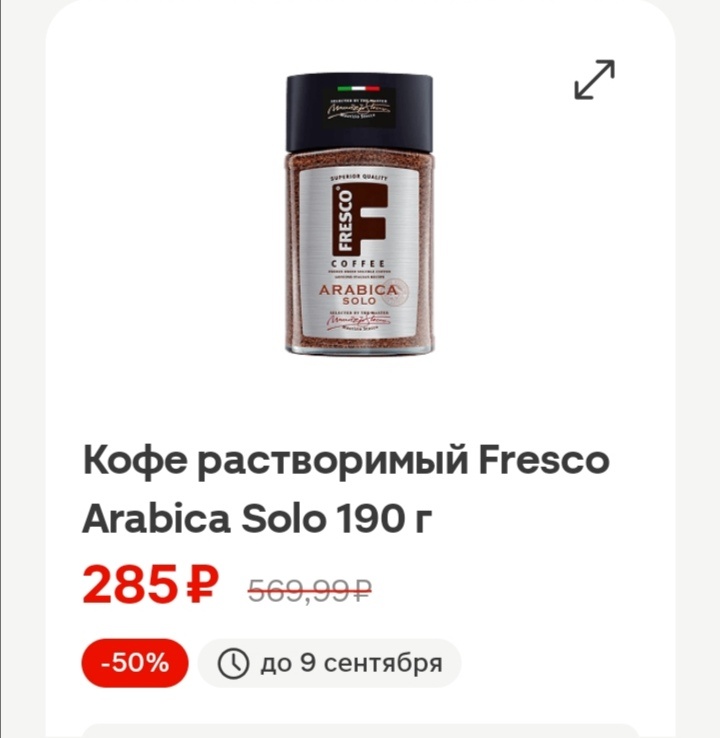Click the "SELECTED BY THE MASTER" text on lid
Viewport: 720px width, 738px height.
tap(360, 100)
